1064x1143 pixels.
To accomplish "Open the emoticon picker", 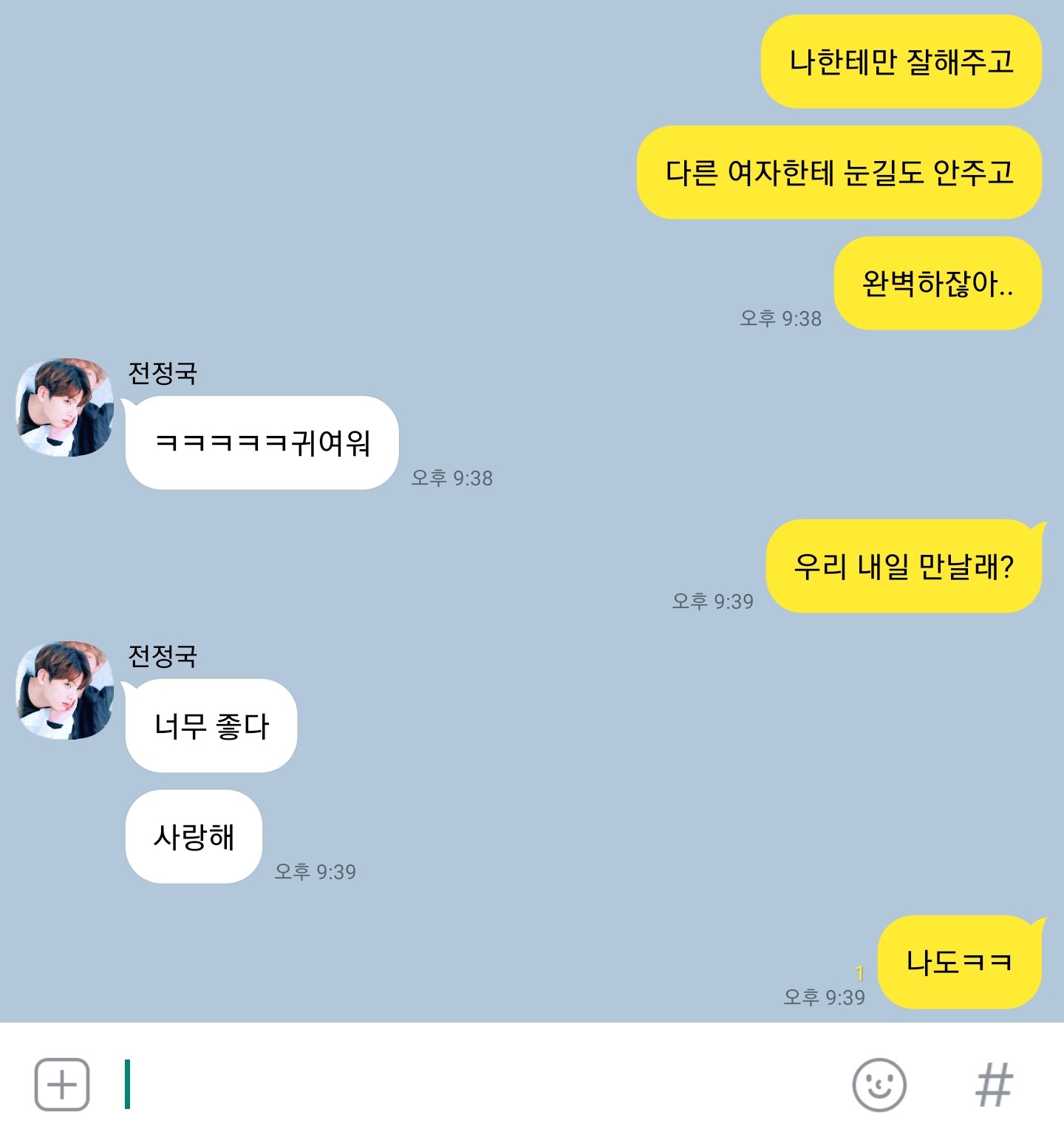I will tap(879, 1085).
